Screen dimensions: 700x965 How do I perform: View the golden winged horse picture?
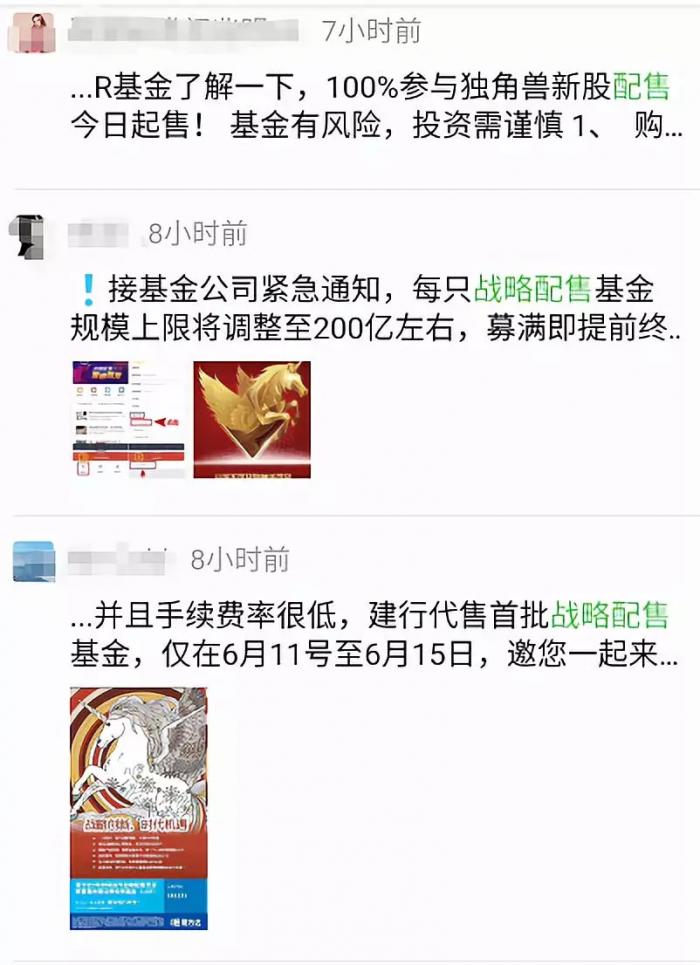(252, 419)
